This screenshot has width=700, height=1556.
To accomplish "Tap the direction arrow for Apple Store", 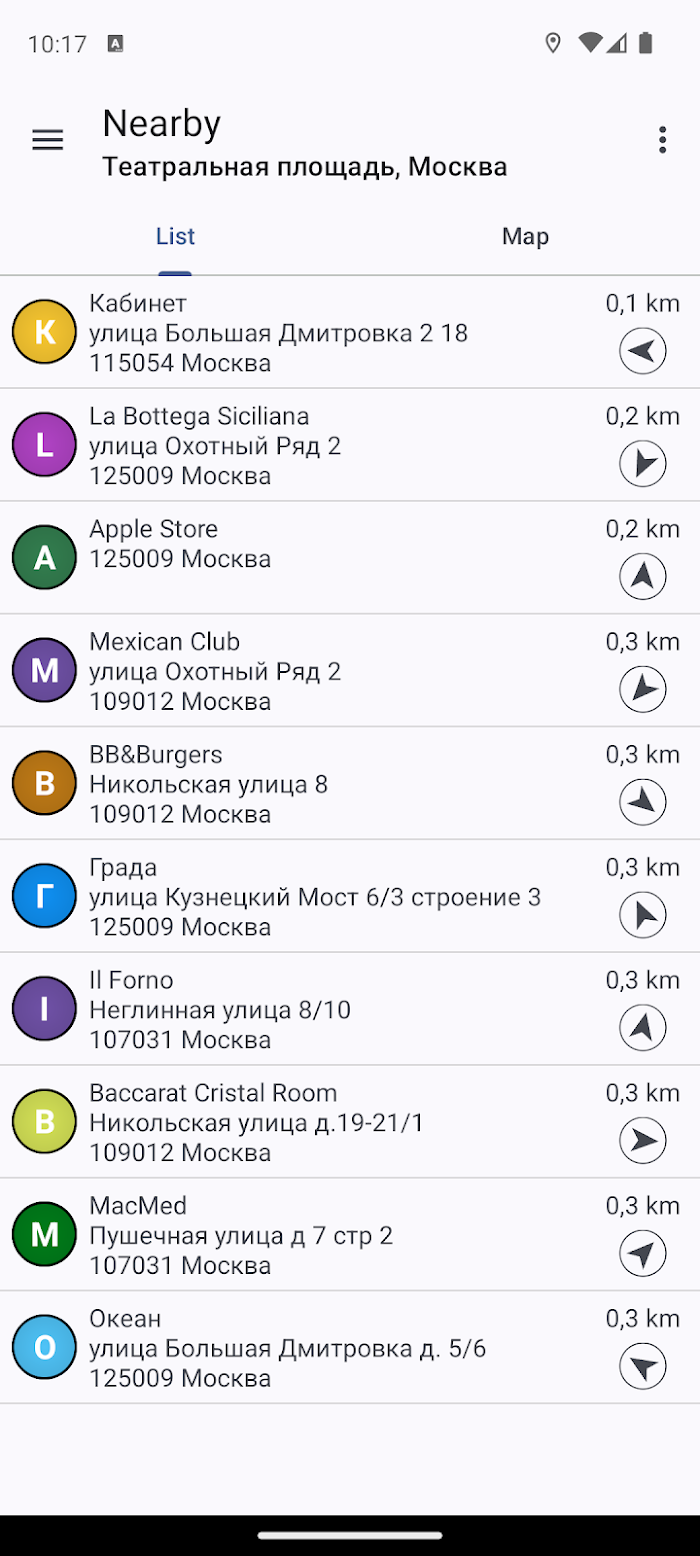I will pyautogui.click(x=643, y=577).
